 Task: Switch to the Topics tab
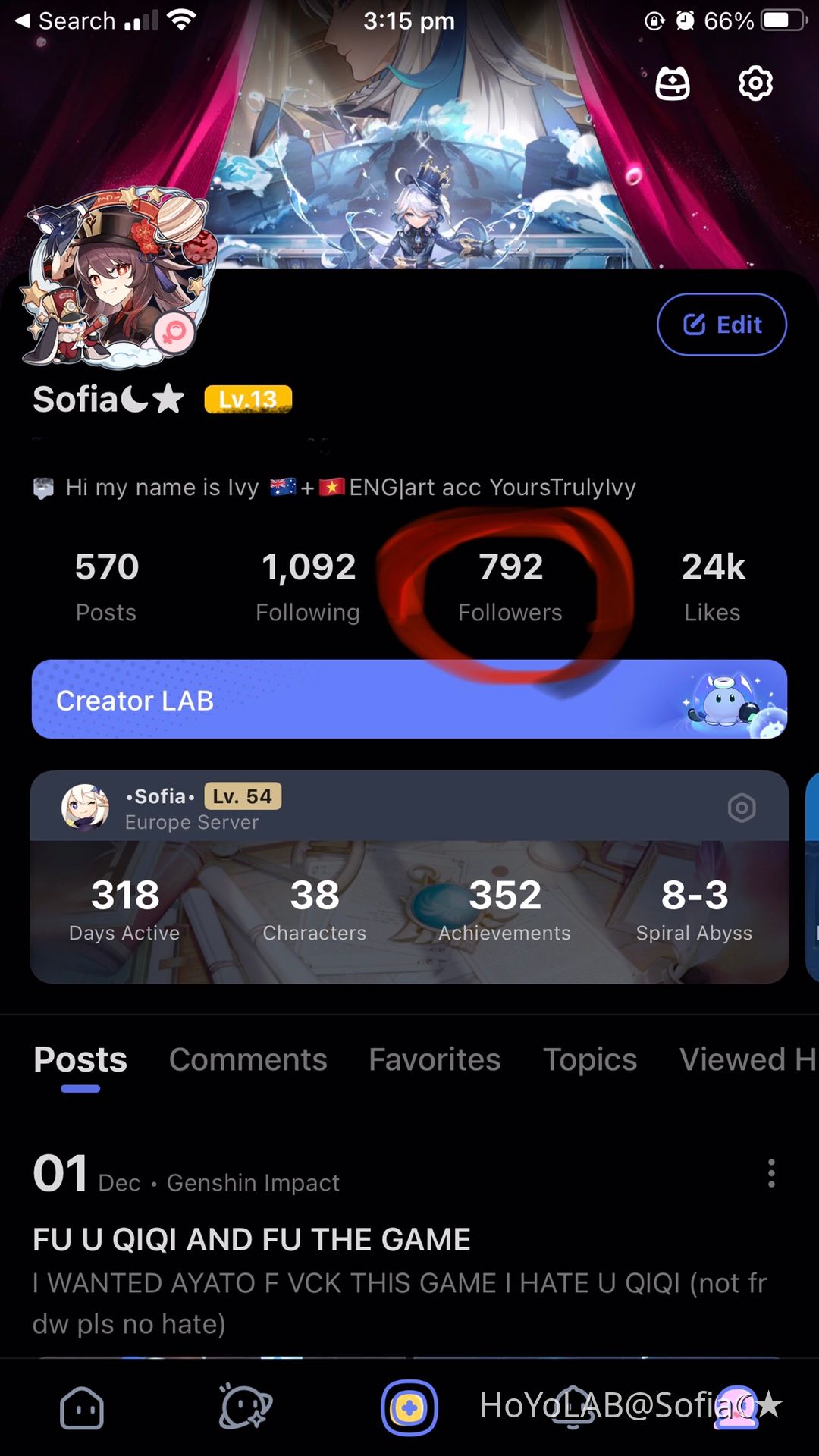pyautogui.click(x=590, y=1059)
